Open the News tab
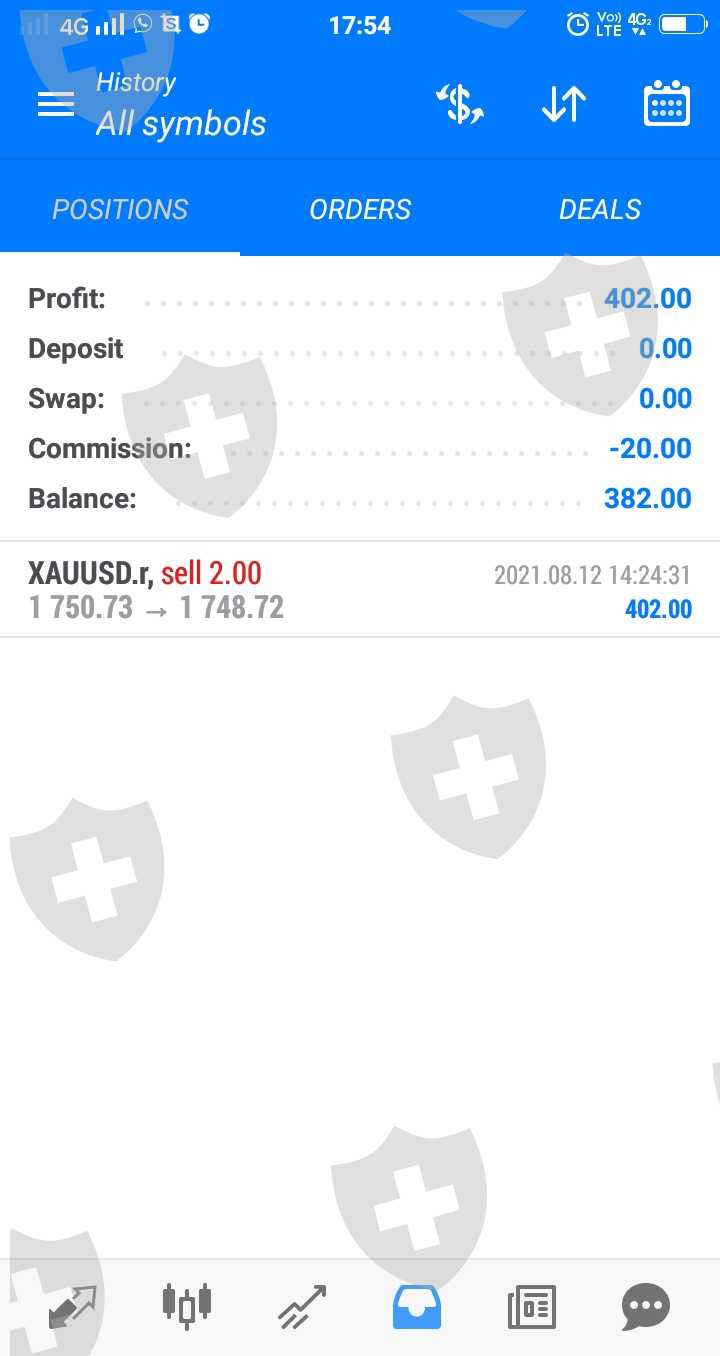 [x=531, y=1306]
